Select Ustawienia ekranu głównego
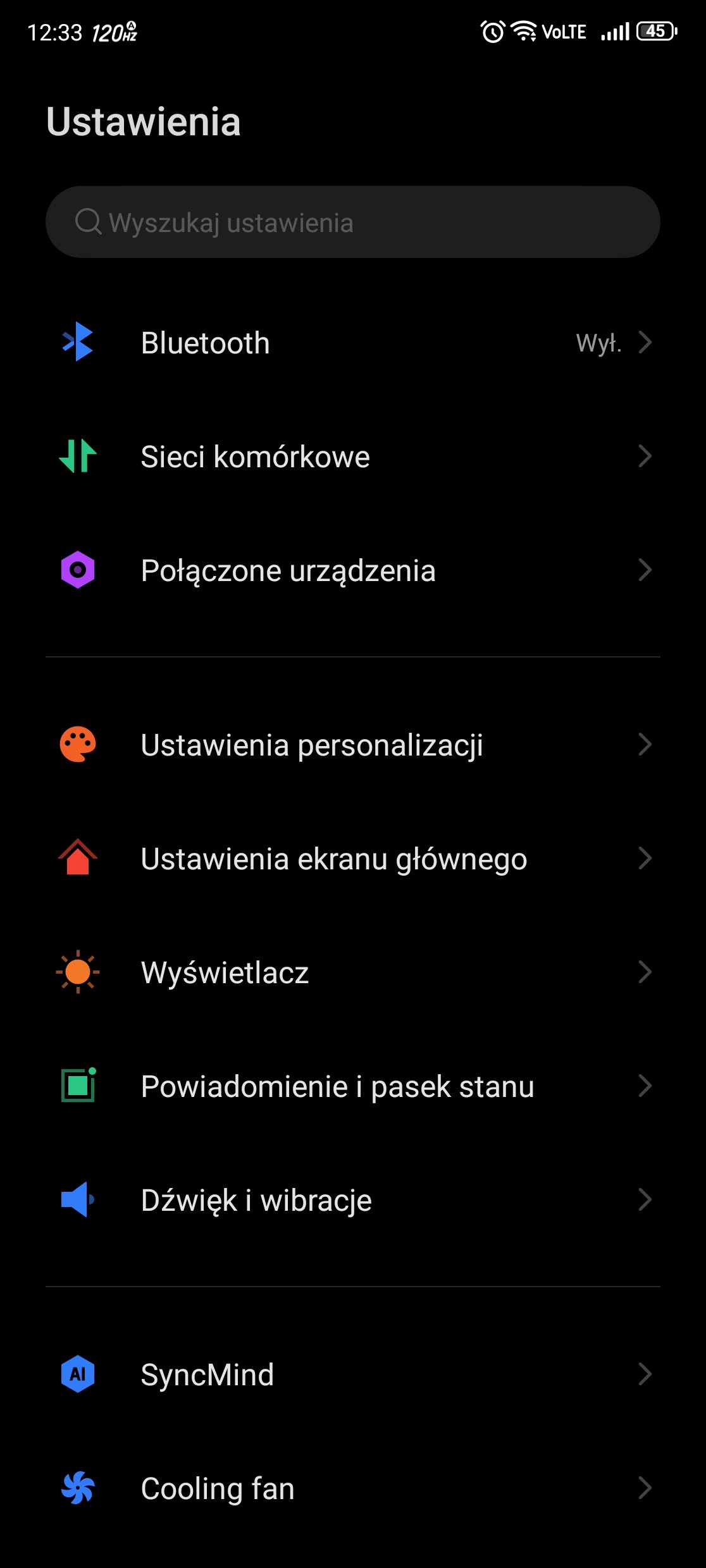The width and height of the screenshot is (706, 1568). tap(353, 858)
